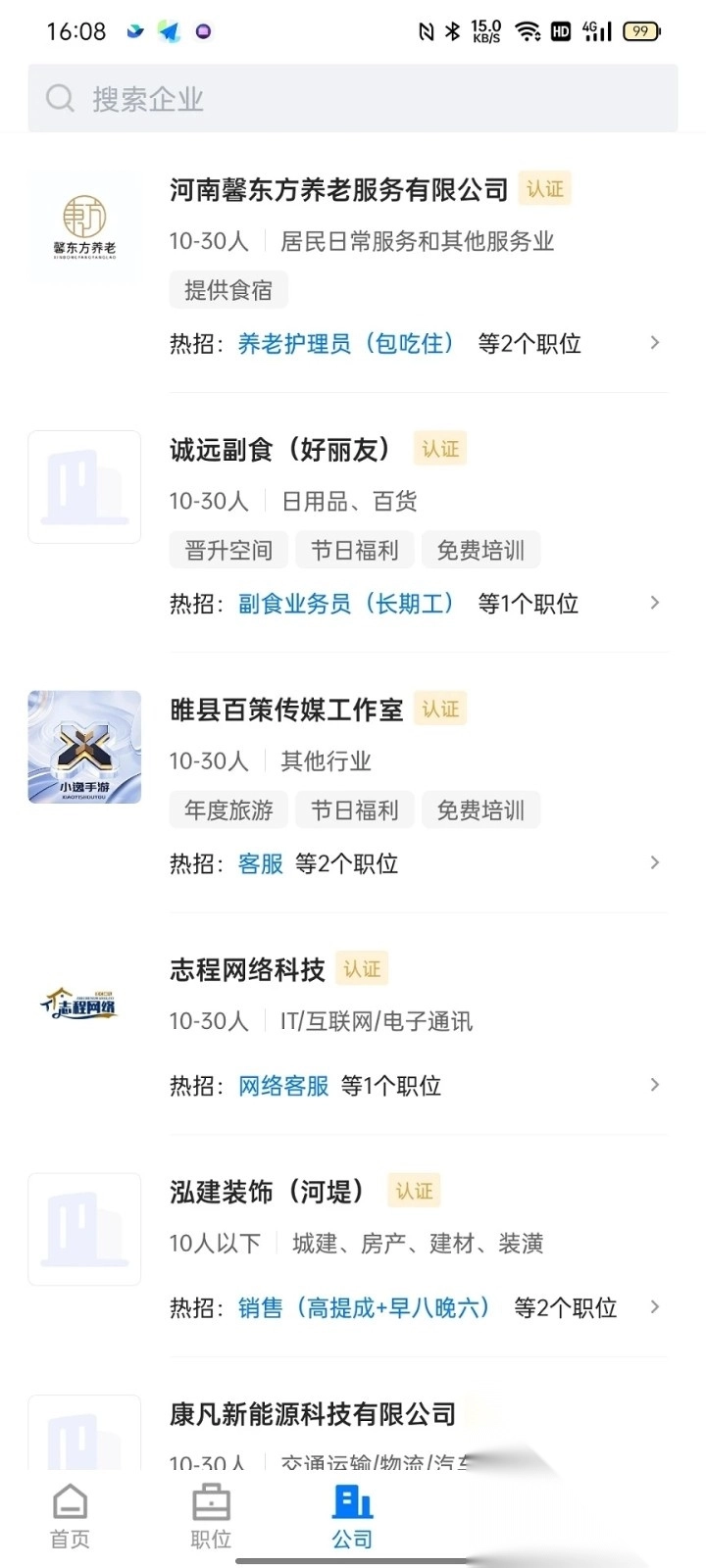The height and width of the screenshot is (1568, 706).
Task: Tap the 小逸手游 media studio logo
Action: (83, 747)
